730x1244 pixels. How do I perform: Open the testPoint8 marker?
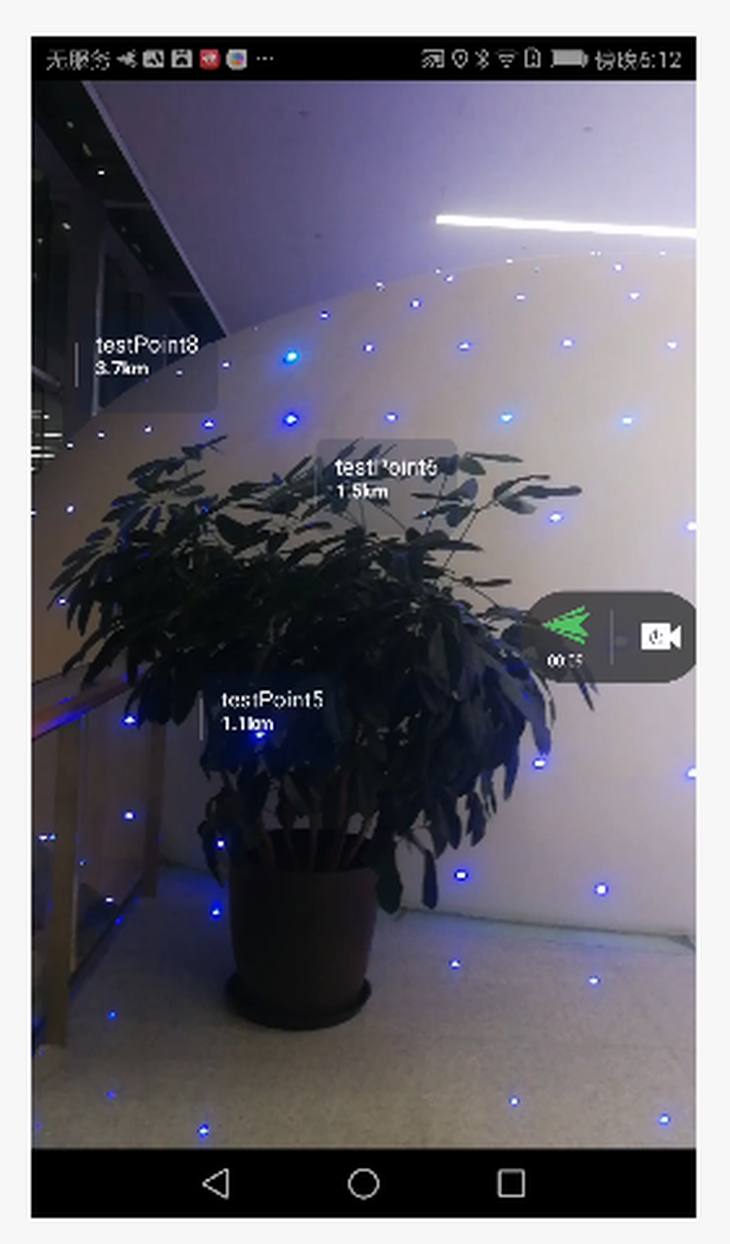[x=146, y=356]
